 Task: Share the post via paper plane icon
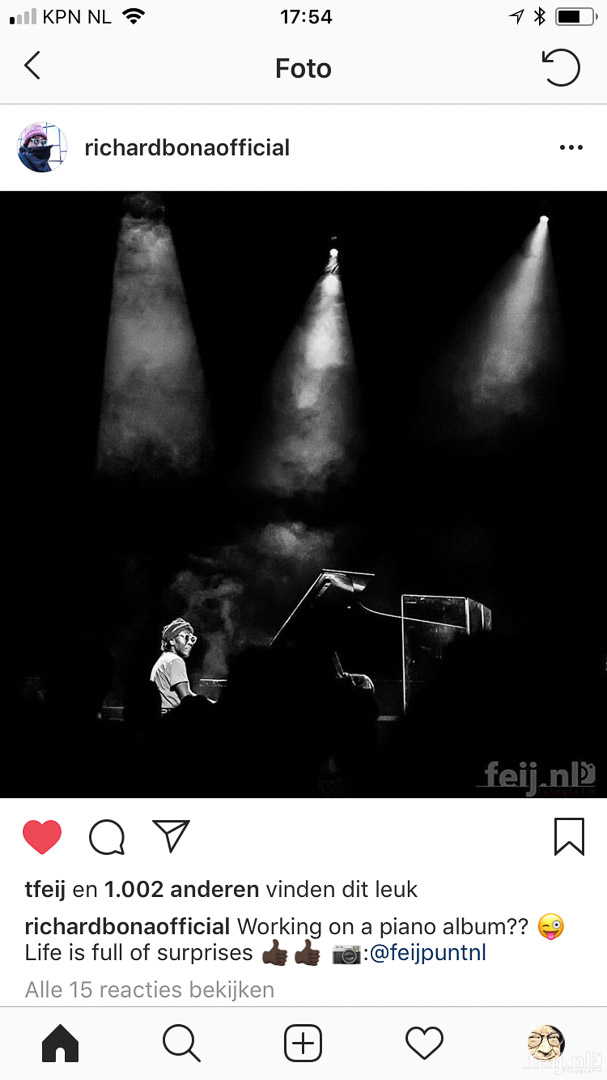[171, 836]
